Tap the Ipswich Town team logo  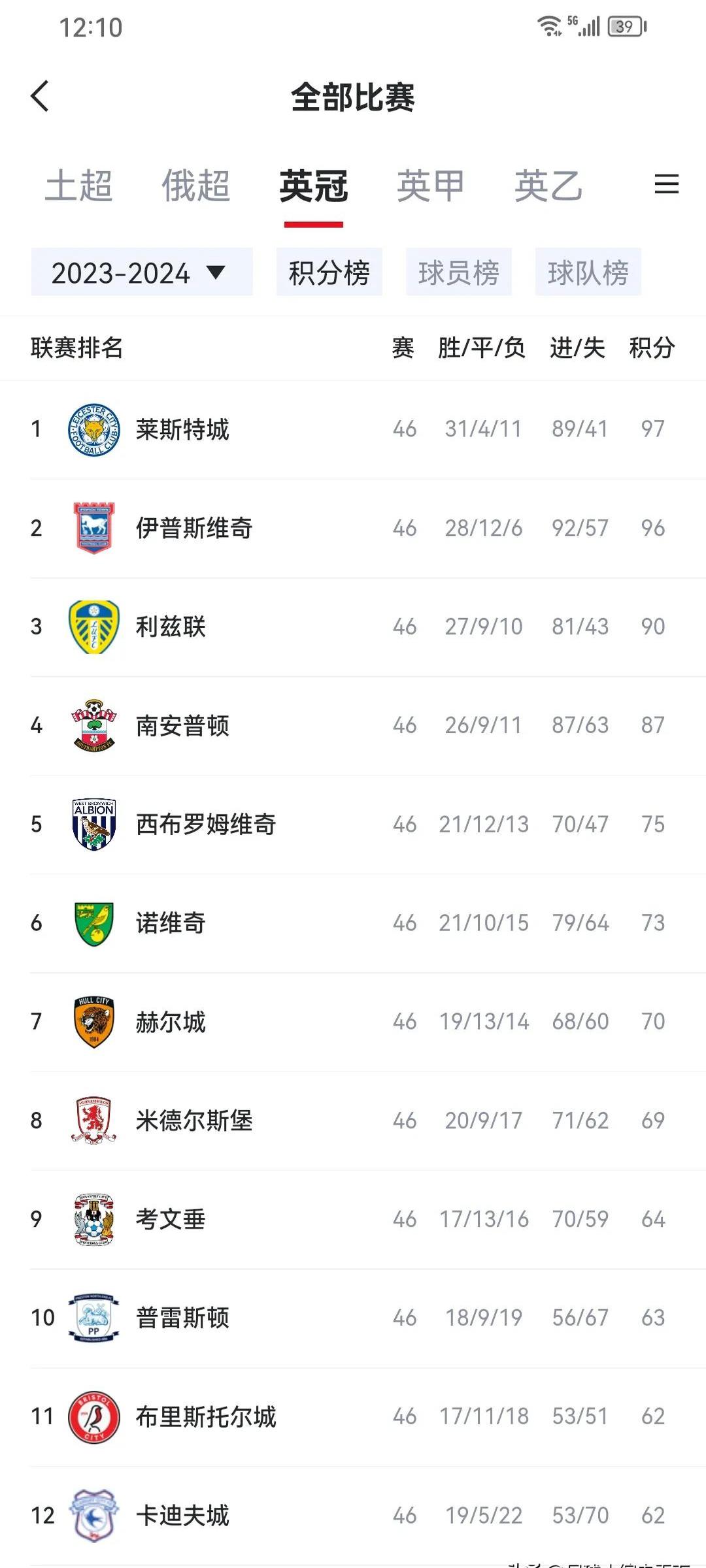(93, 527)
